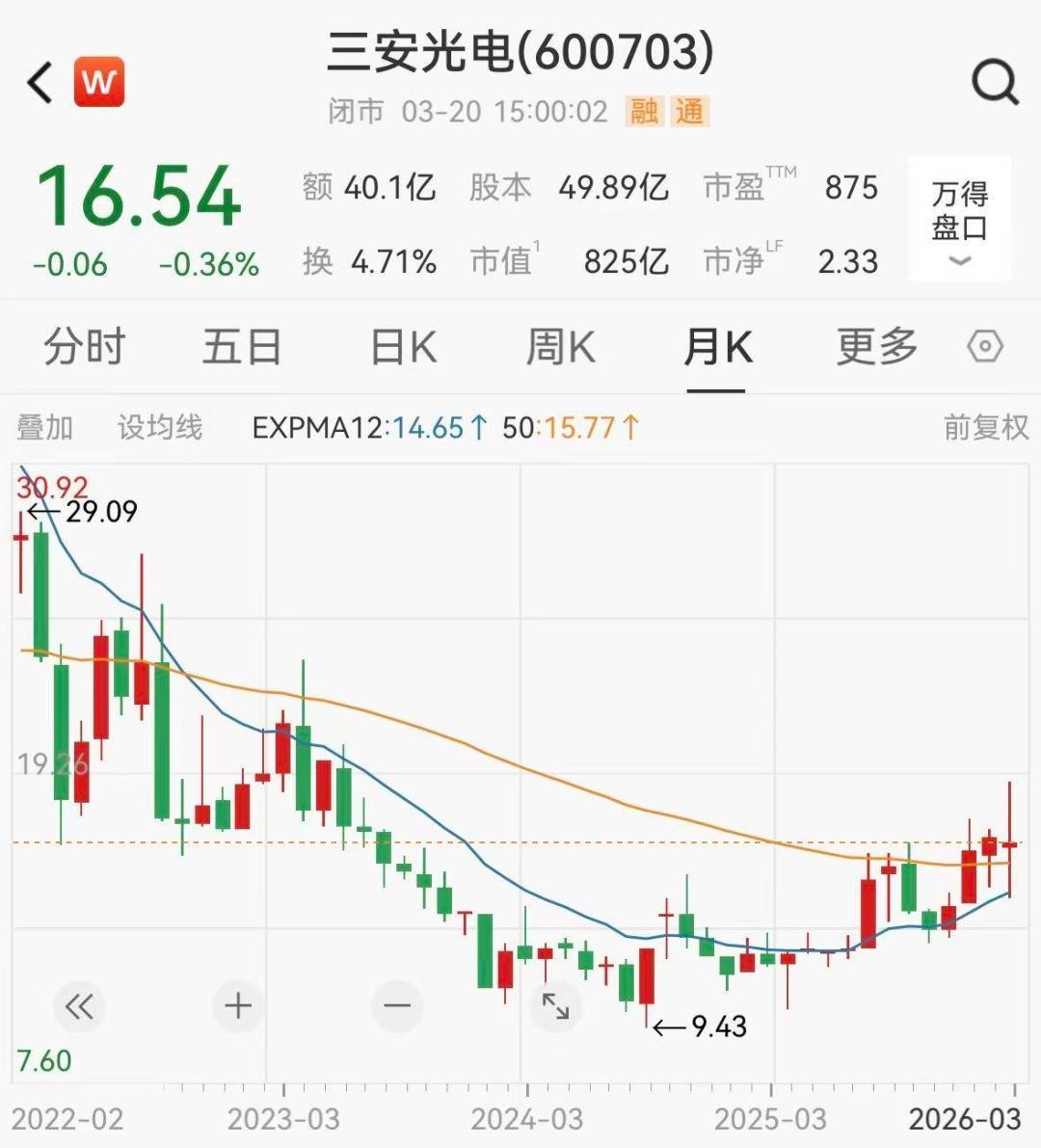Tap the 通 stock connect tag
Image resolution: width=1041 pixels, height=1148 pixels.
689,112
